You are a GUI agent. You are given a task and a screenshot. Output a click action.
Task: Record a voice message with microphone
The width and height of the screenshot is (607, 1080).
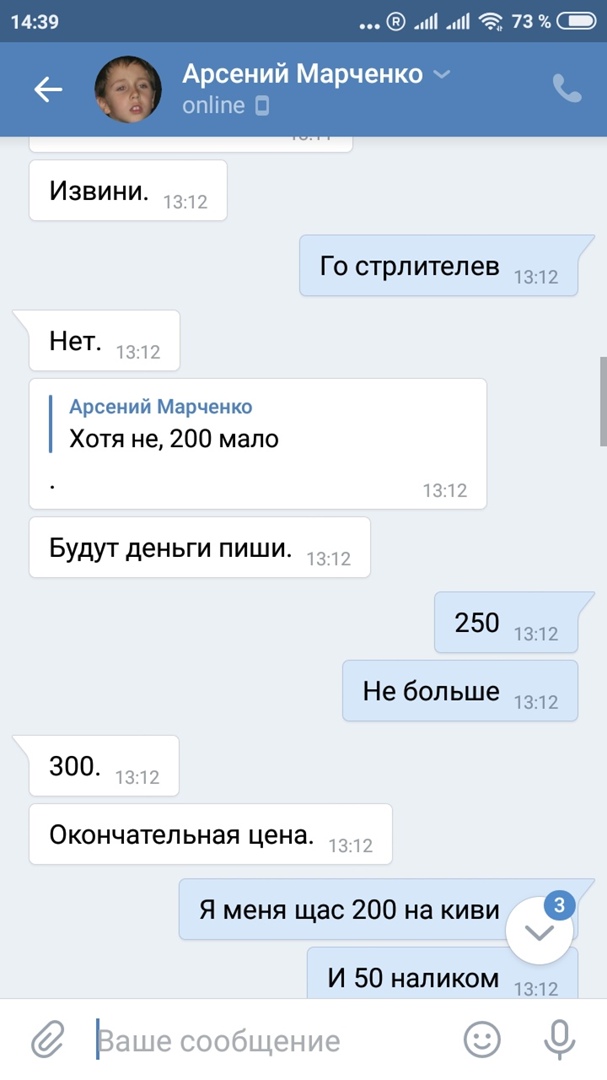560,1040
